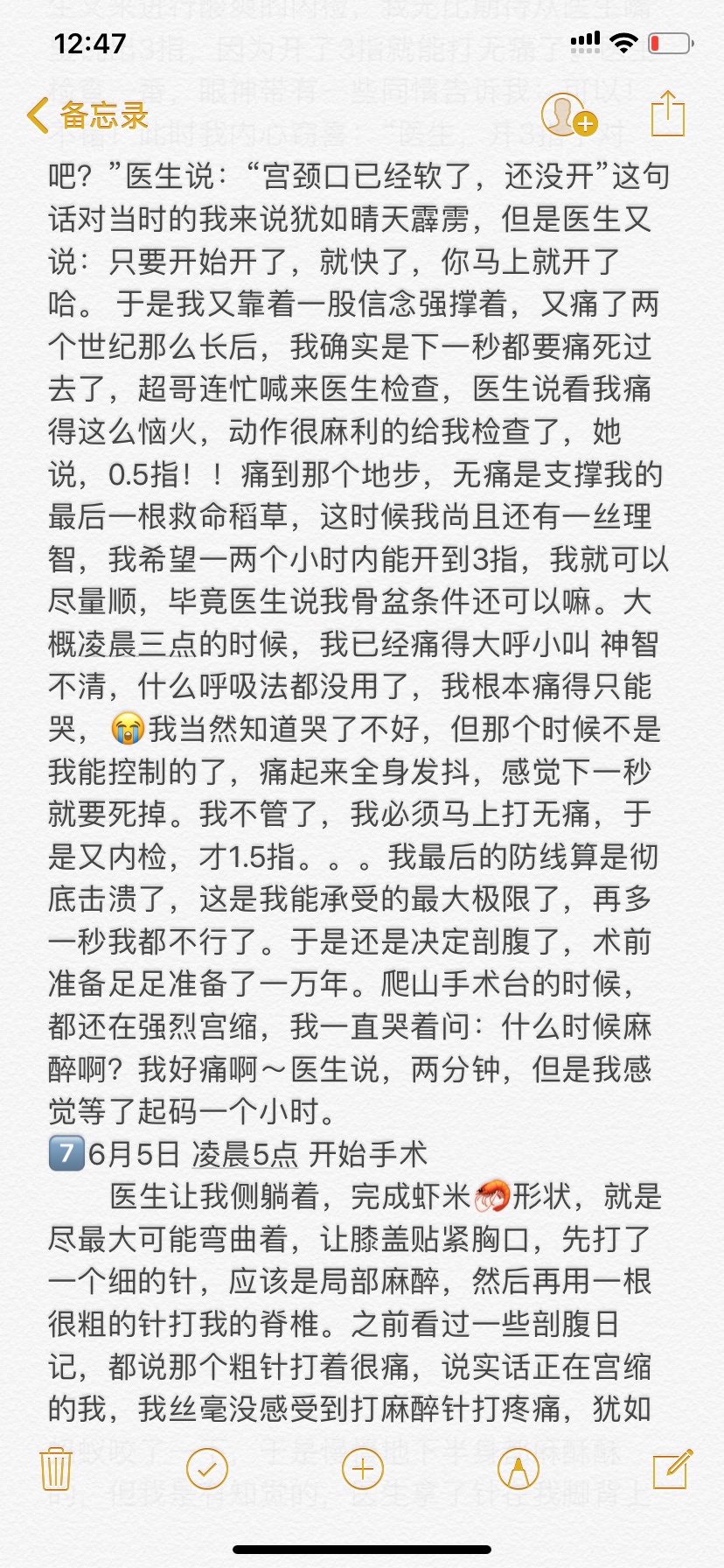Compose a new note
This screenshot has width=724, height=1568.
[x=672, y=1468]
